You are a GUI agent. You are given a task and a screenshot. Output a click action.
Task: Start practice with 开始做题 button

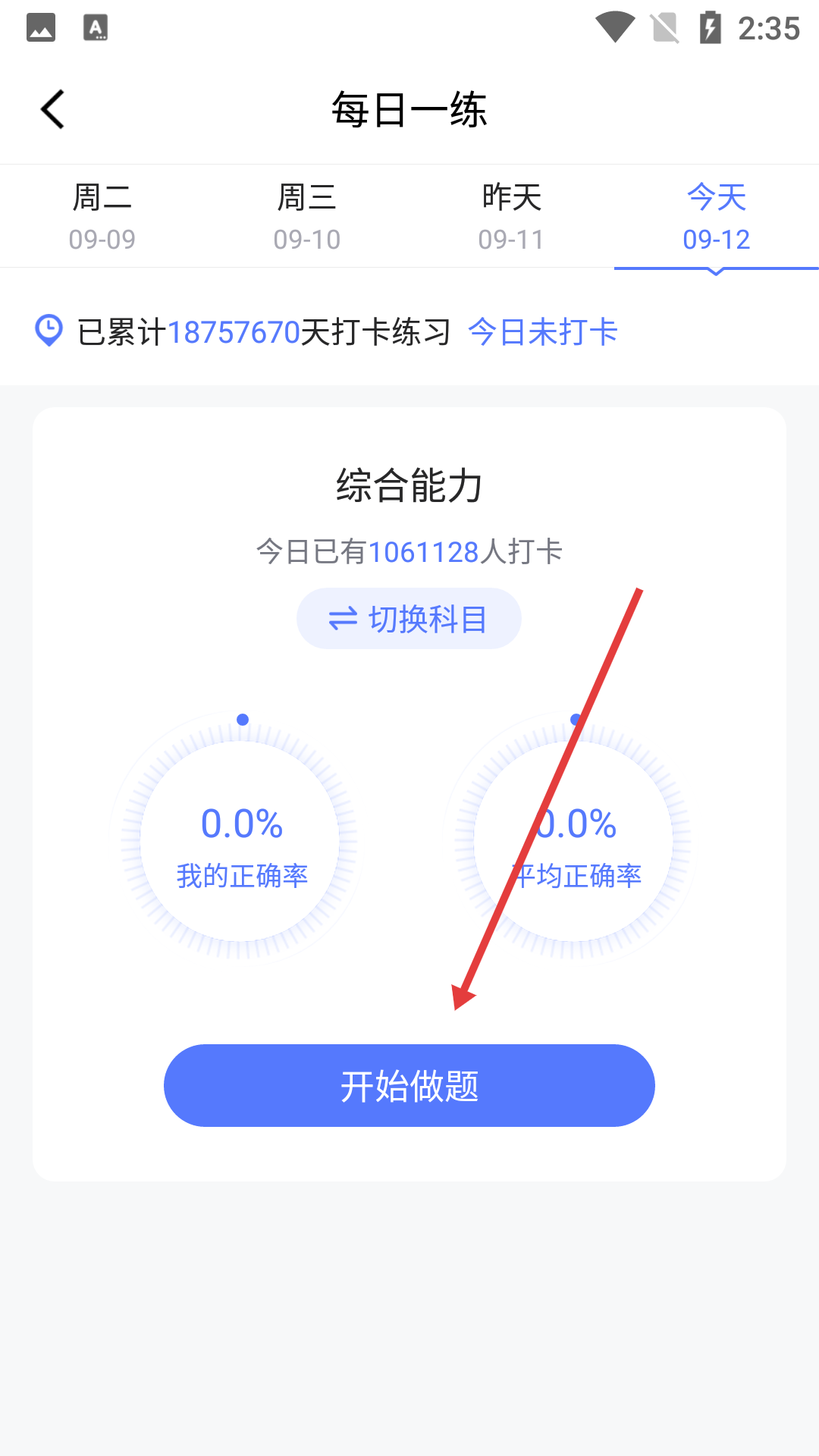(x=409, y=1085)
